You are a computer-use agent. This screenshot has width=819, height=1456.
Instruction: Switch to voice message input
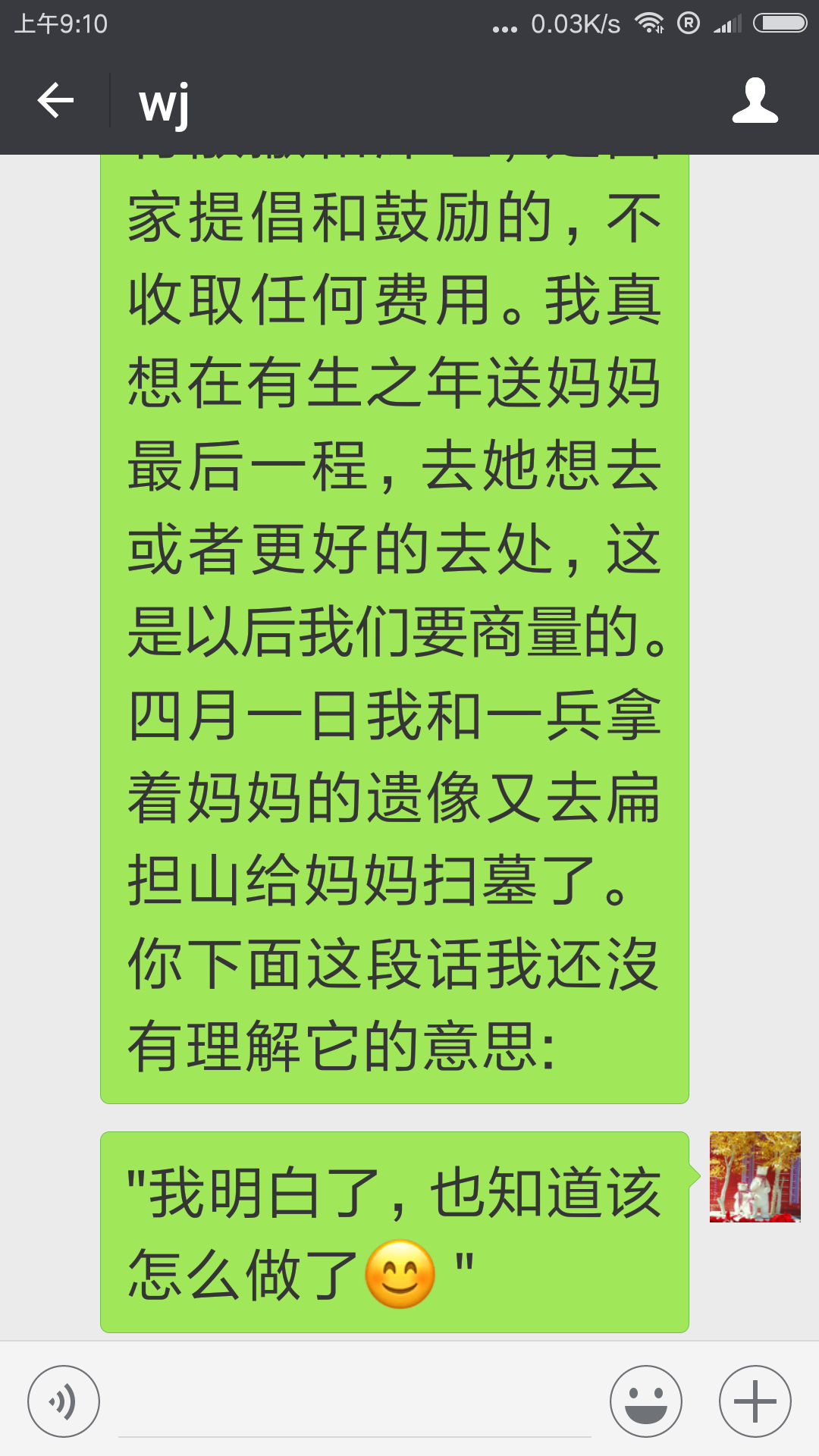[x=64, y=1401]
